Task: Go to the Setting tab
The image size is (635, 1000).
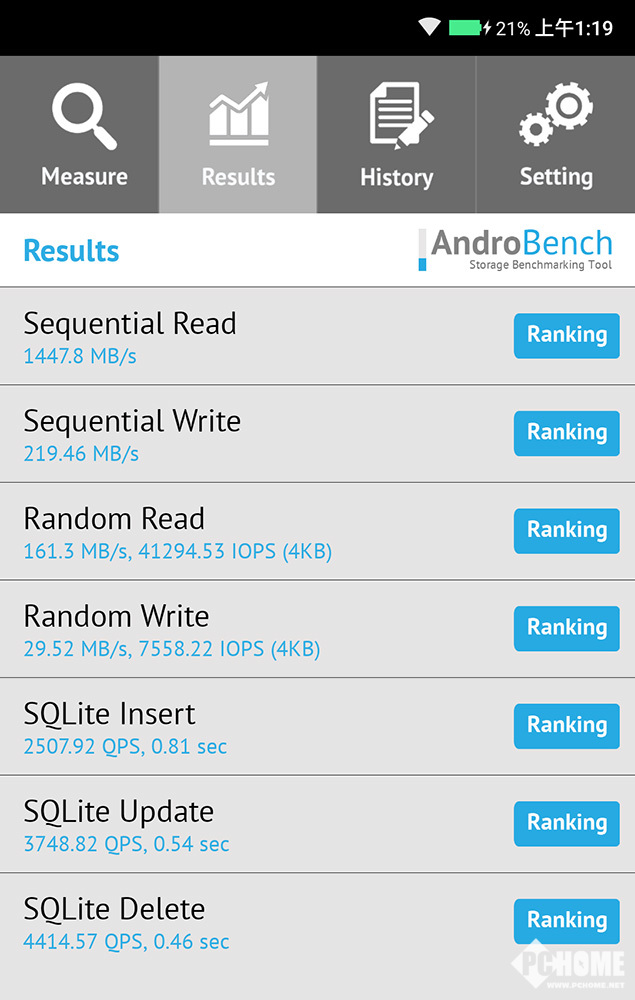Action: [x=555, y=135]
